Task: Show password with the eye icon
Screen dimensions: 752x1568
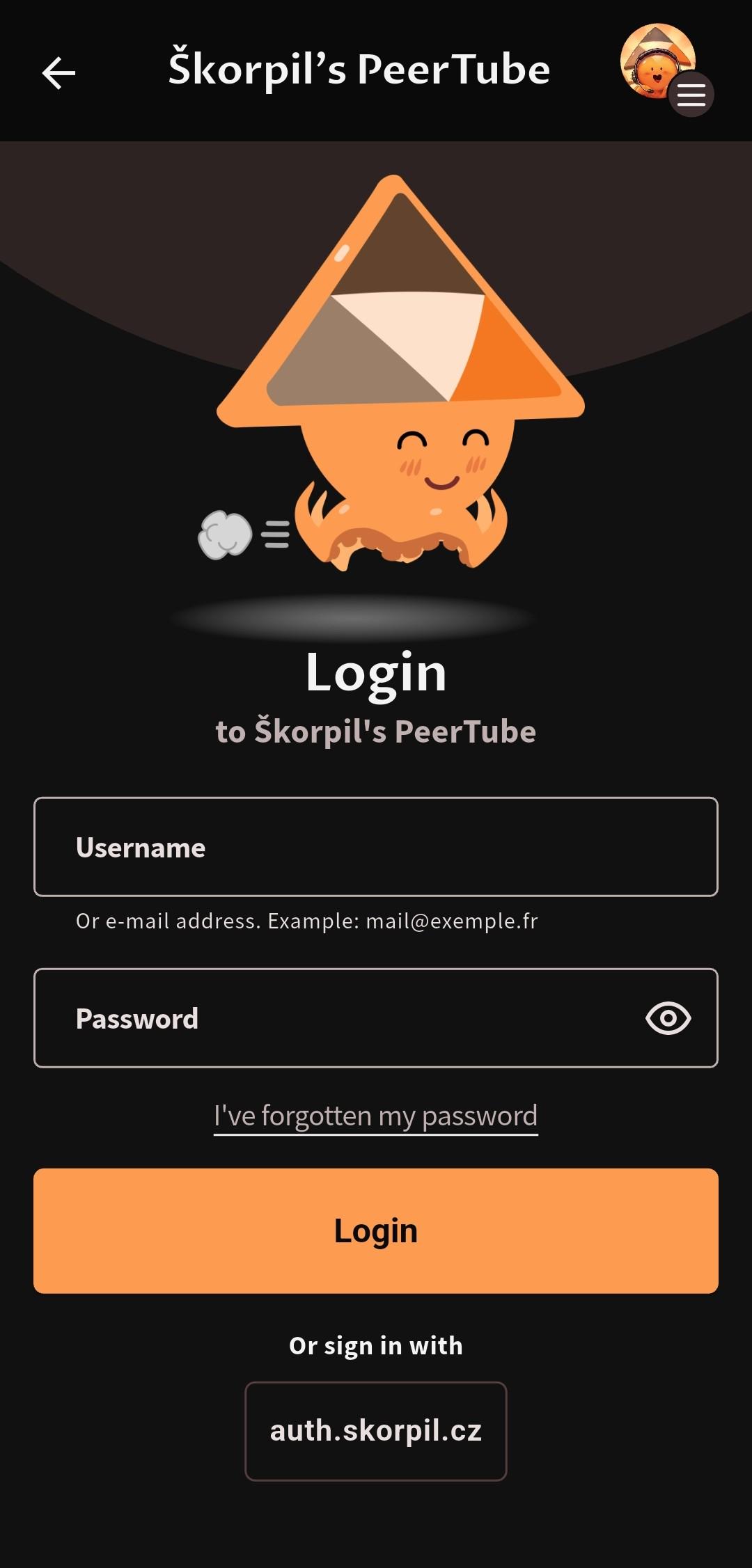Action: (x=668, y=1018)
